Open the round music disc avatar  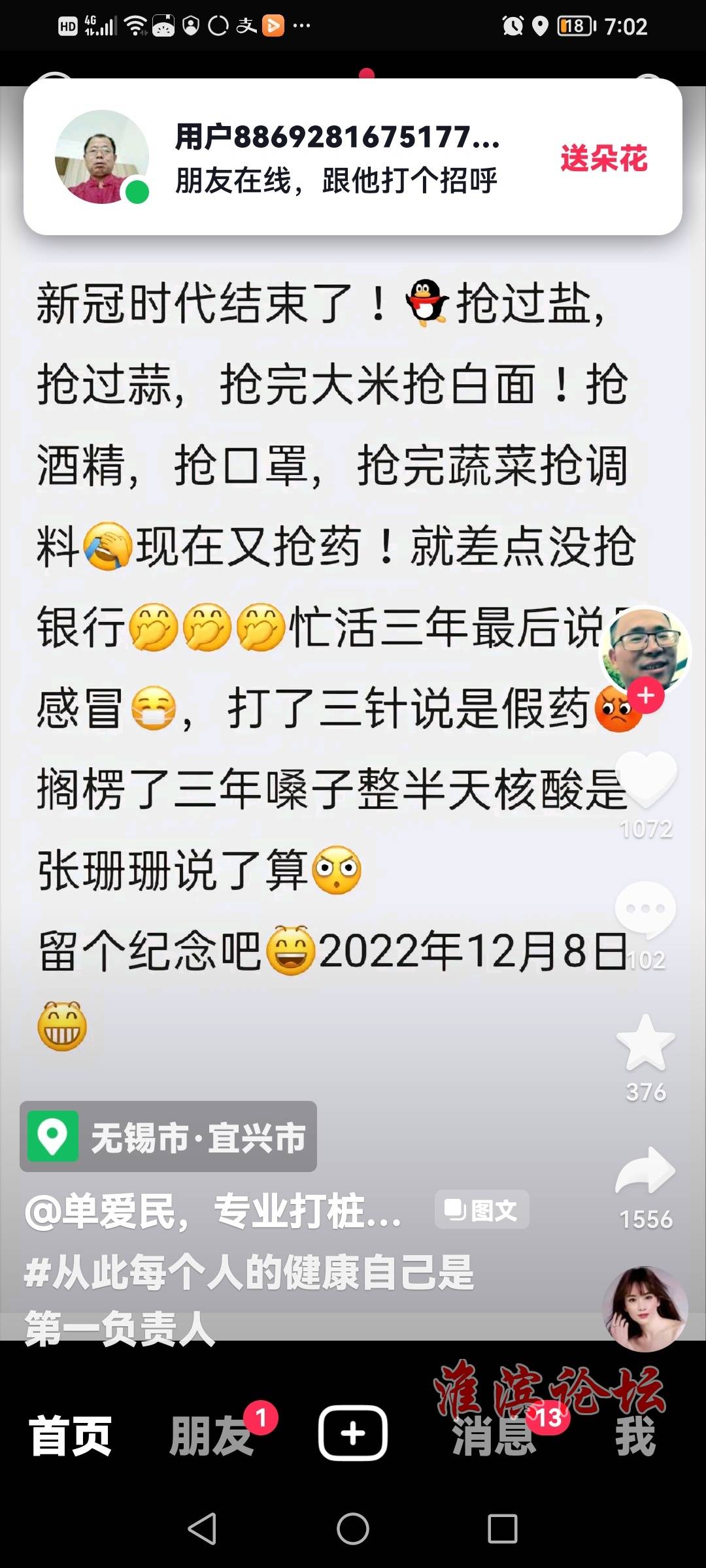pyautogui.click(x=645, y=1309)
